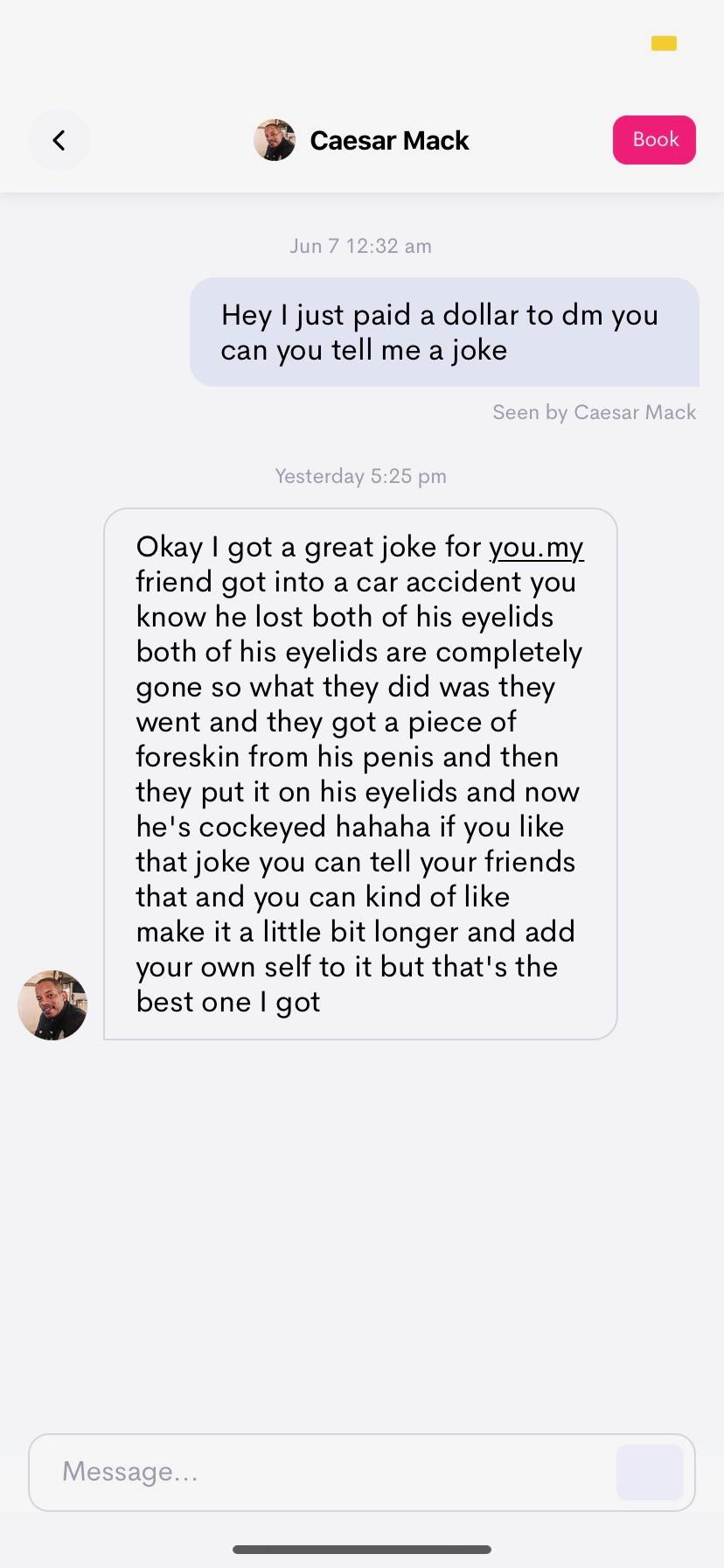Tap the profile thumbnail between back arrow and name
The width and height of the screenshot is (724, 1568).
point(274,140)
